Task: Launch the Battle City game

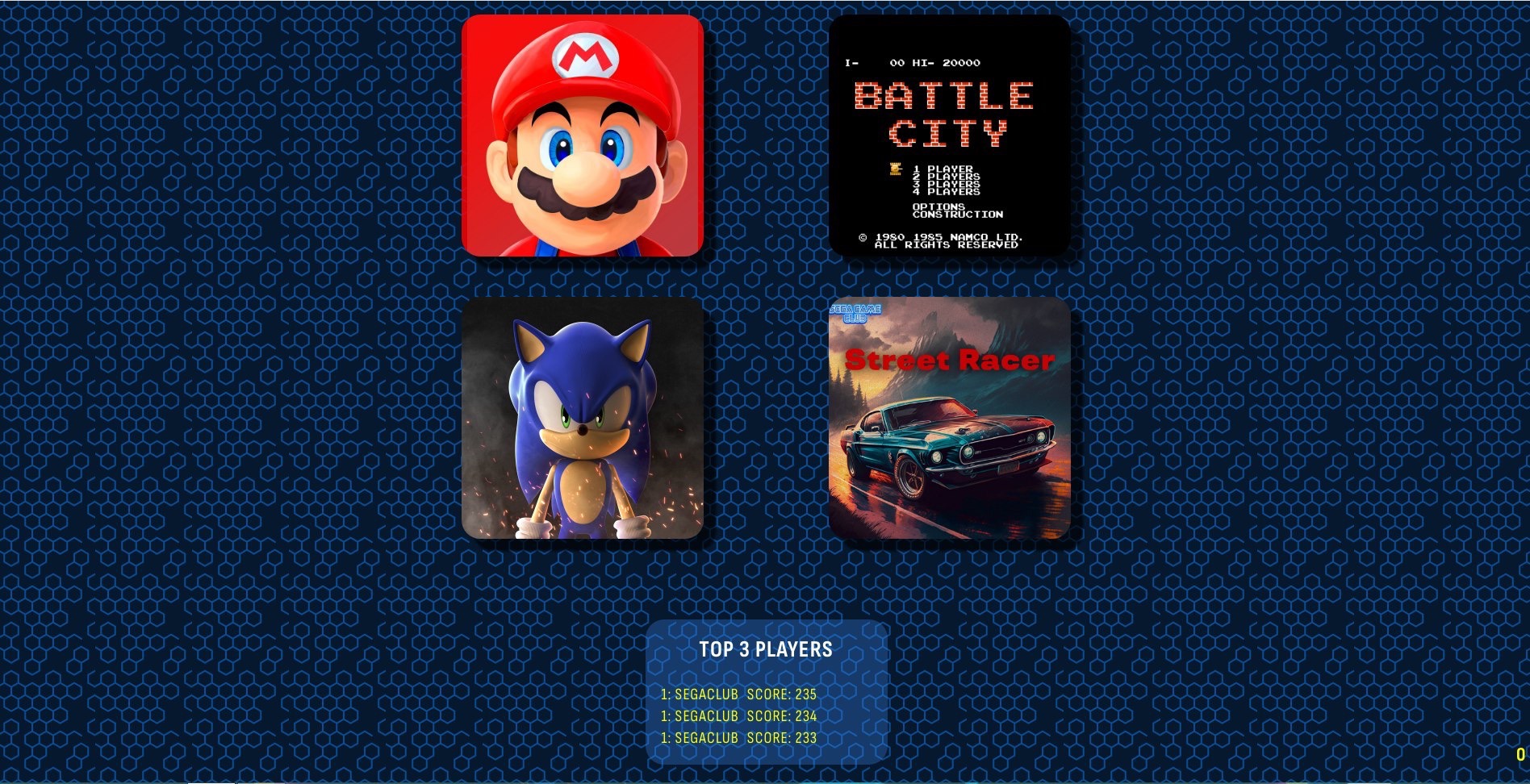Action: pos(949,136)
